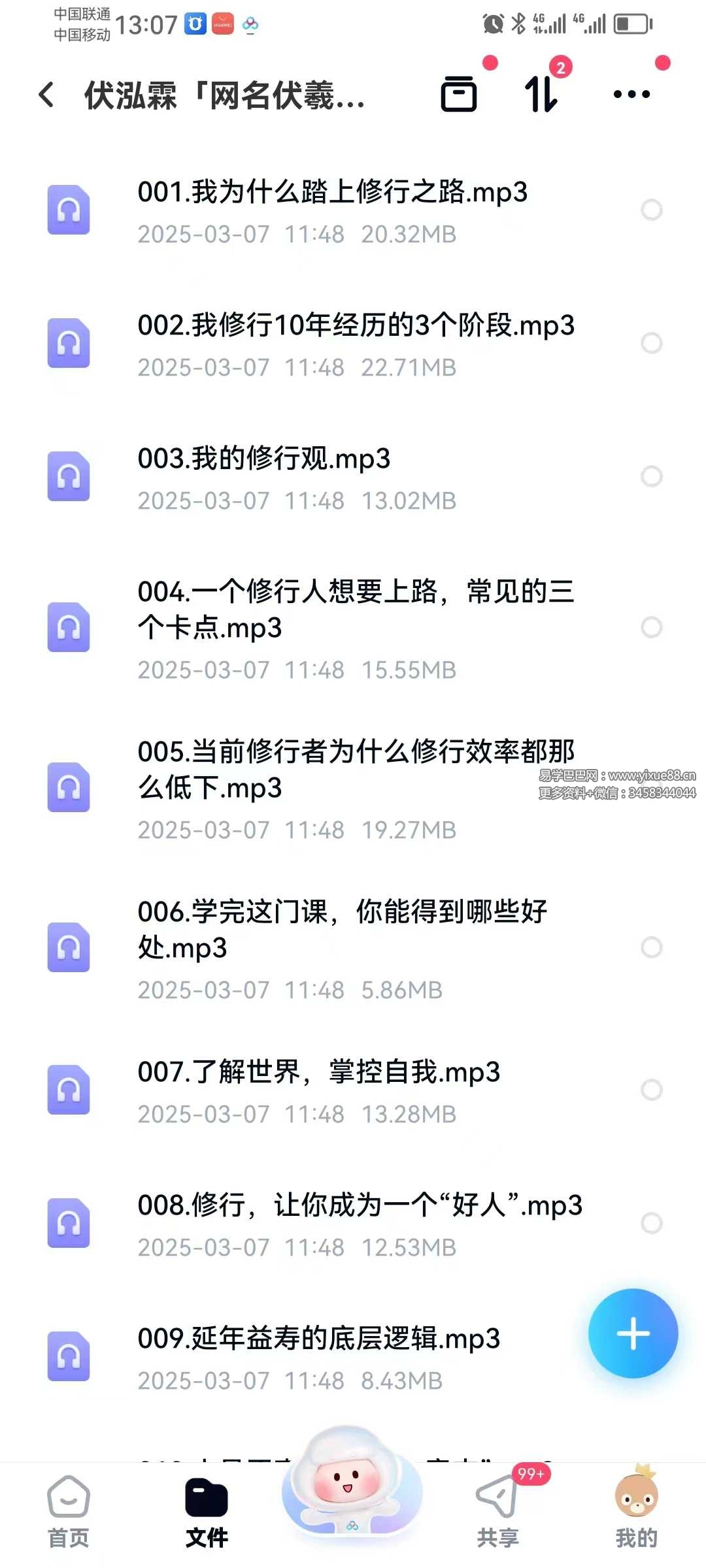Screen dimensions: 706x1568
Task: Play 001.我为什么踏上修行之路.mp3
Action: 332,193
